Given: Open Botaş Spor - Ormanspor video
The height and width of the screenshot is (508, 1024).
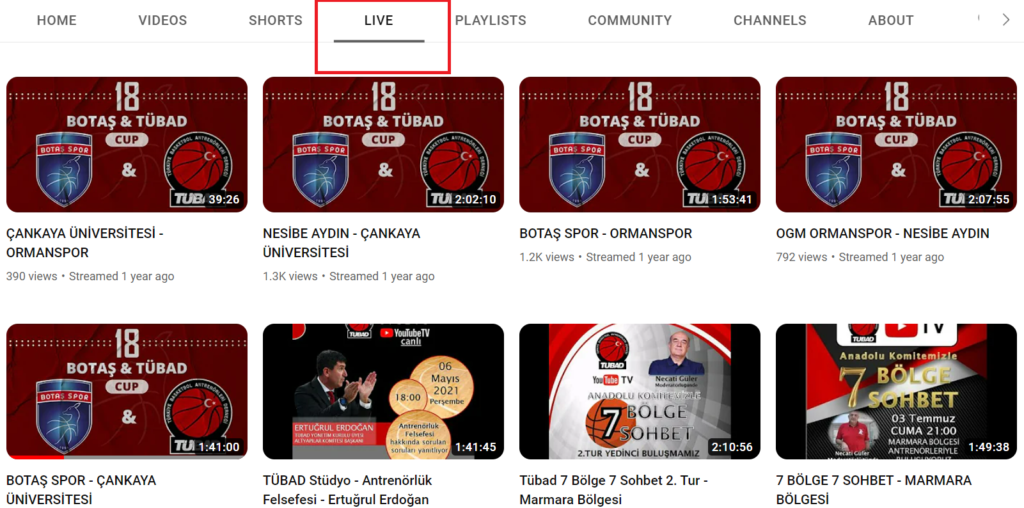Looking at the screenshot, I should point(639,145).
